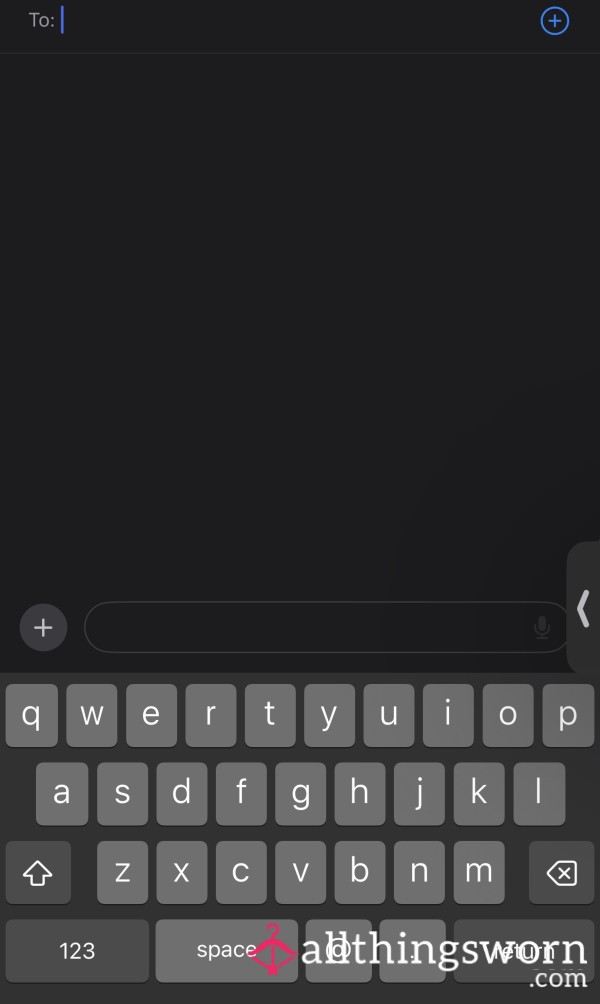Add a contact with the plus icon
The width and height of the screenshot is (600, 1004).
[554, 20]
